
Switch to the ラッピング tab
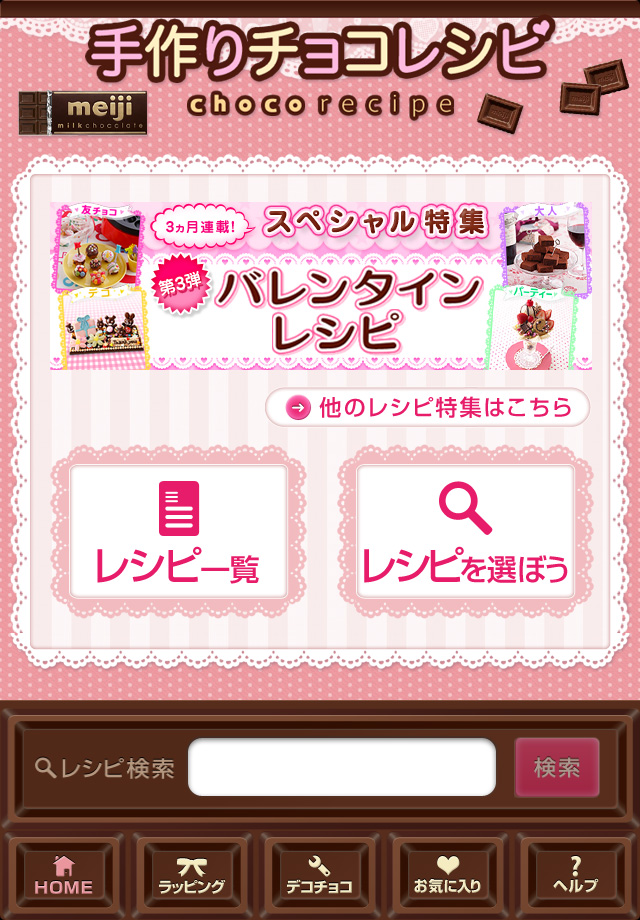tap(192, 876)
